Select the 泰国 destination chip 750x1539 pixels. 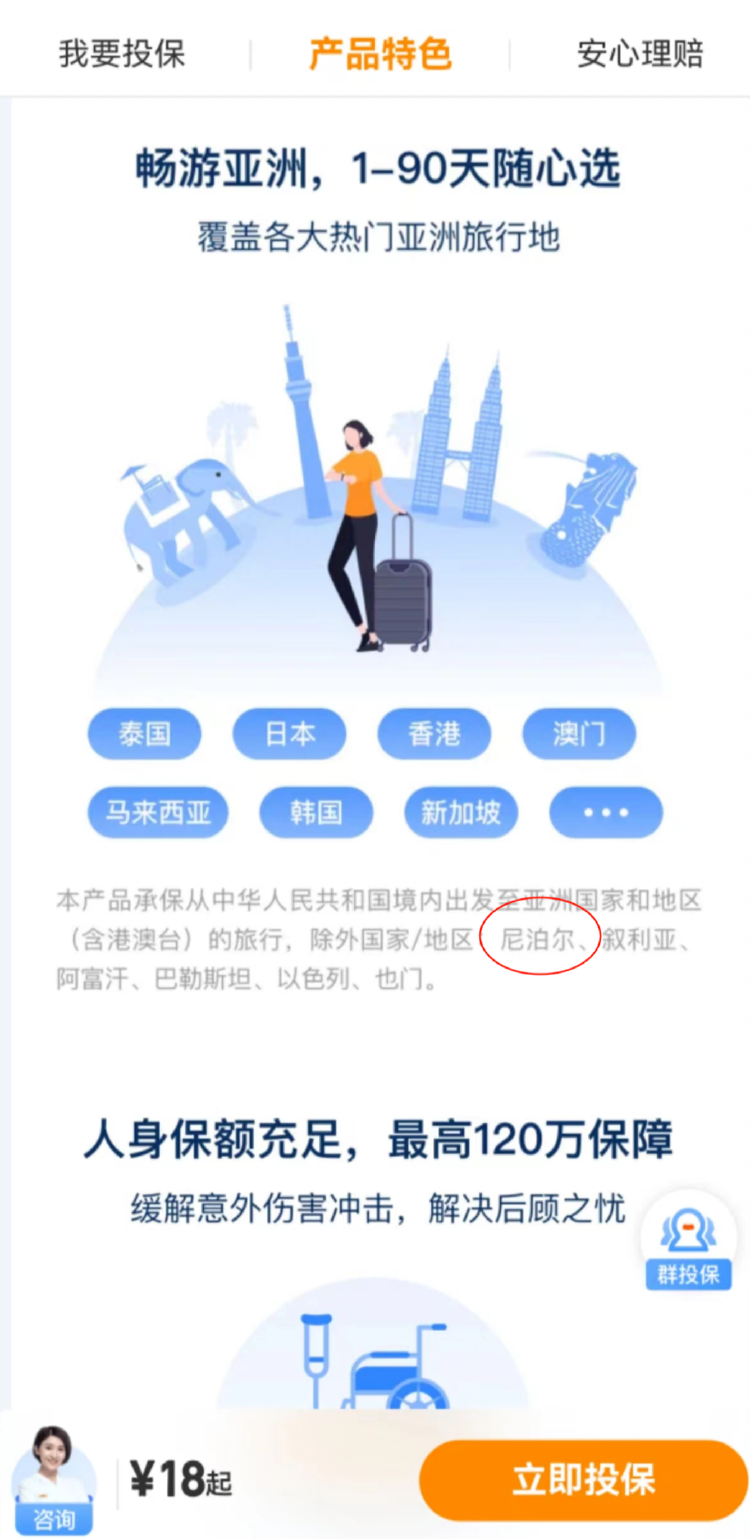pyautogui.click(x=144, y=735)
